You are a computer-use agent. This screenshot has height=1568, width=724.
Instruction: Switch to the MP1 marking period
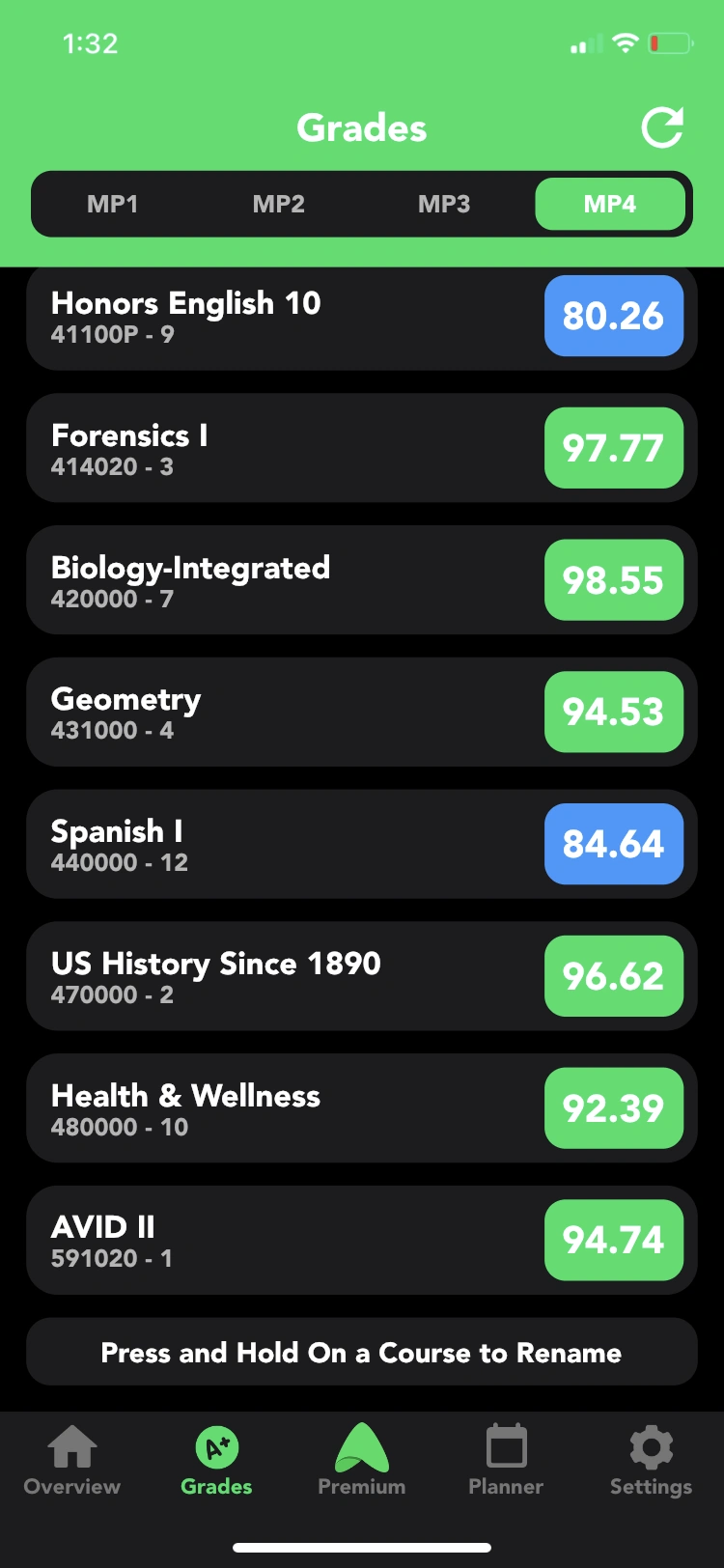pyautogui.click(x=113, y=204)
